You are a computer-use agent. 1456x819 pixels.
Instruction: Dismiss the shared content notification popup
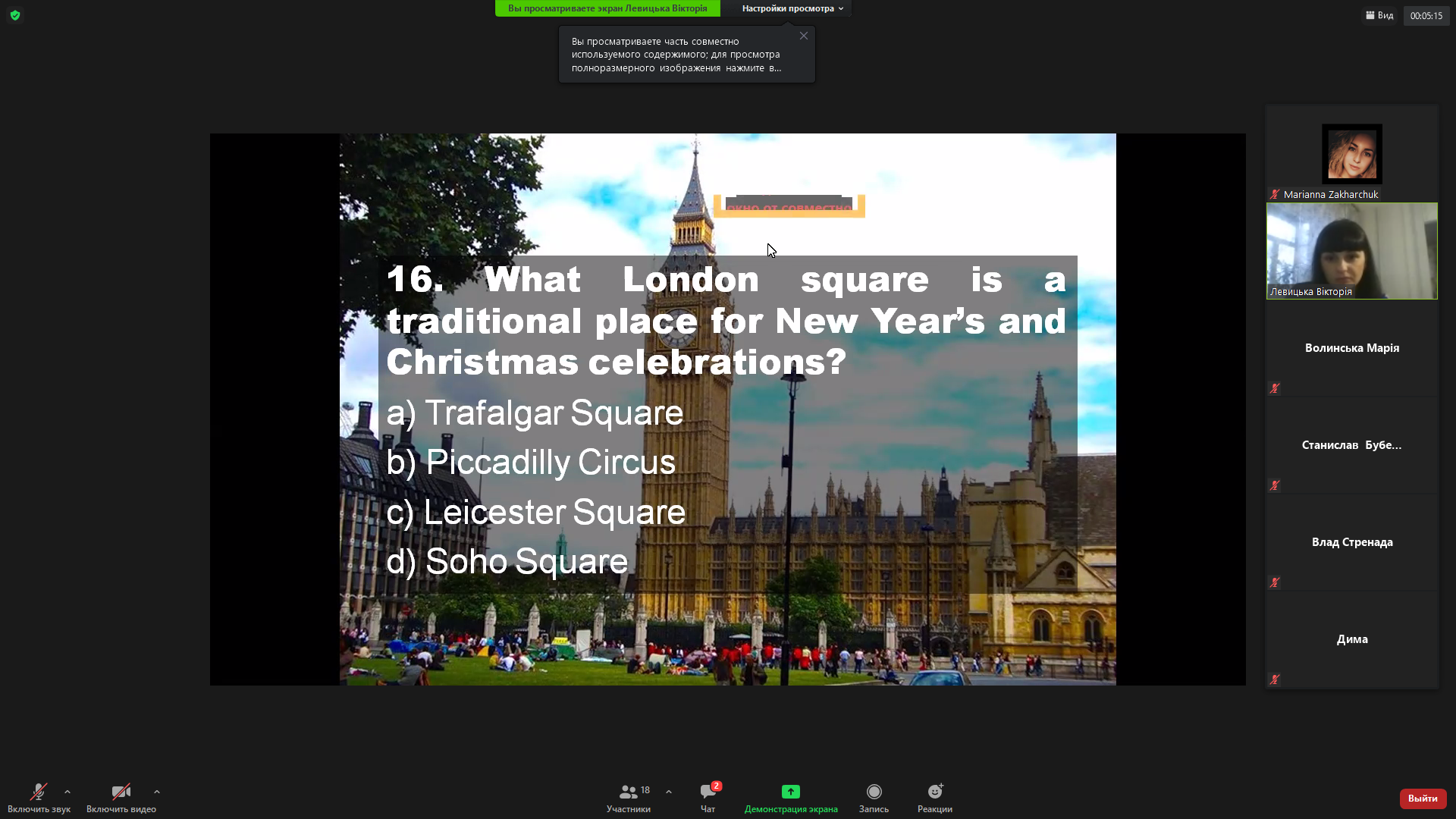coord(804,36)
